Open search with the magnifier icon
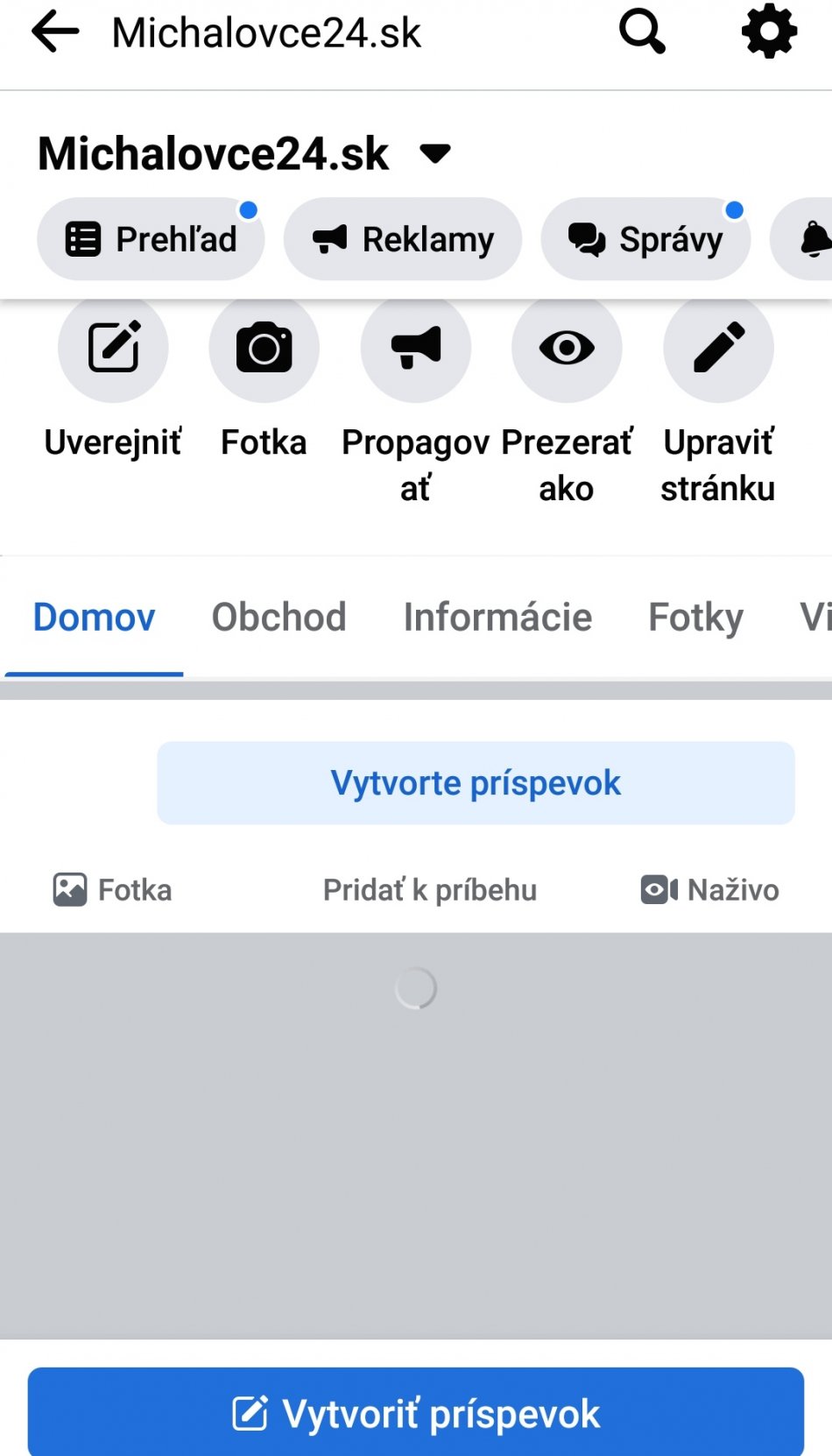 tap(642, 32)
